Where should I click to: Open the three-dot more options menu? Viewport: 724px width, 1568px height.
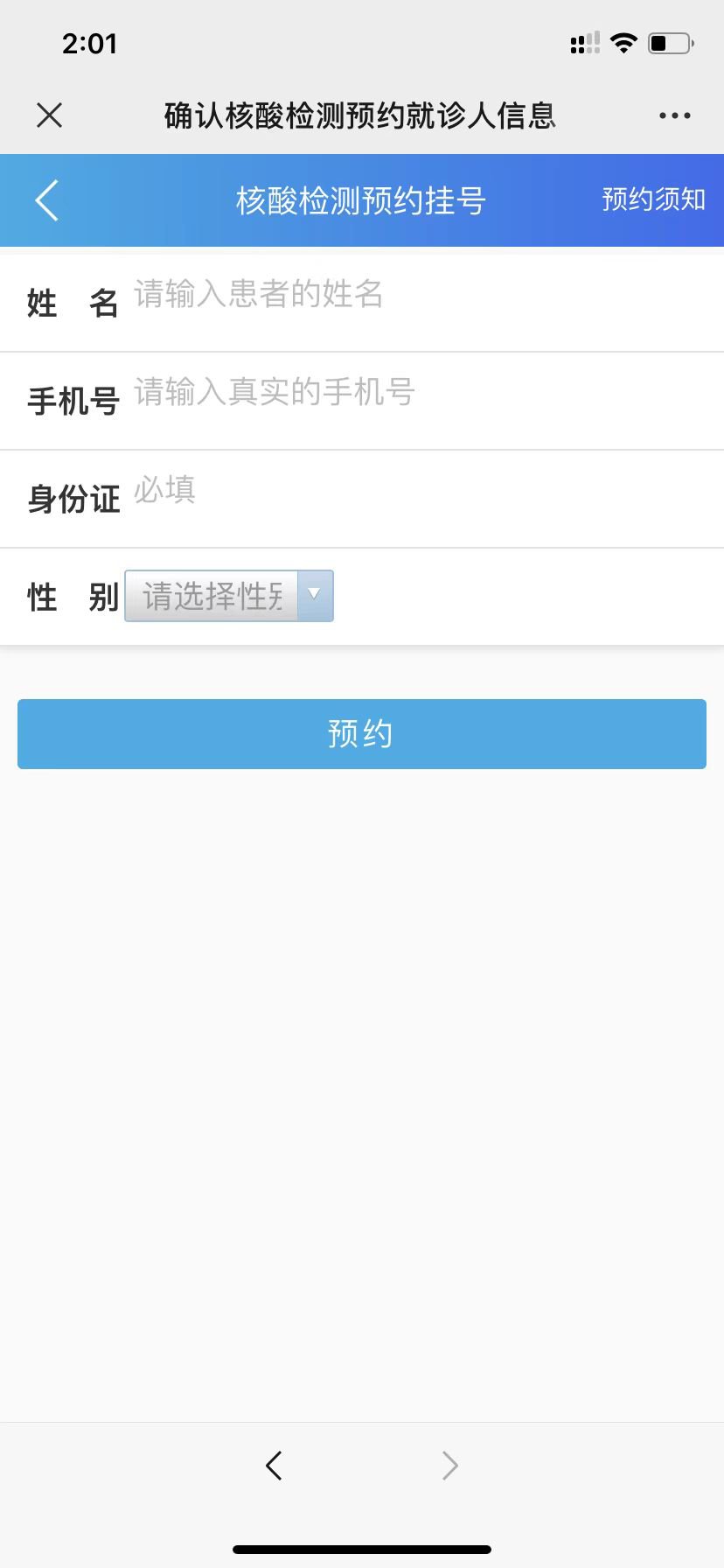click(674, 115)
